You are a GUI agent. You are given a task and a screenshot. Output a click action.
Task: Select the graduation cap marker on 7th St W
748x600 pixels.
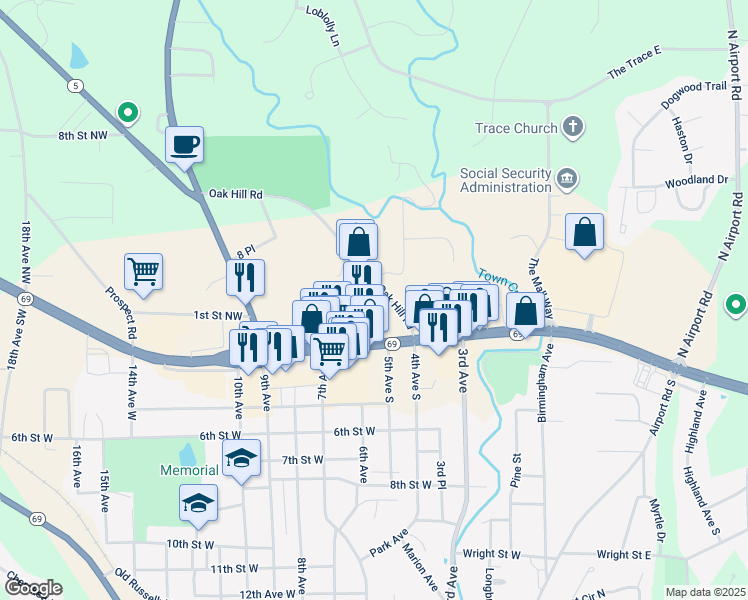pyautogui.click(x=242, y=459)
